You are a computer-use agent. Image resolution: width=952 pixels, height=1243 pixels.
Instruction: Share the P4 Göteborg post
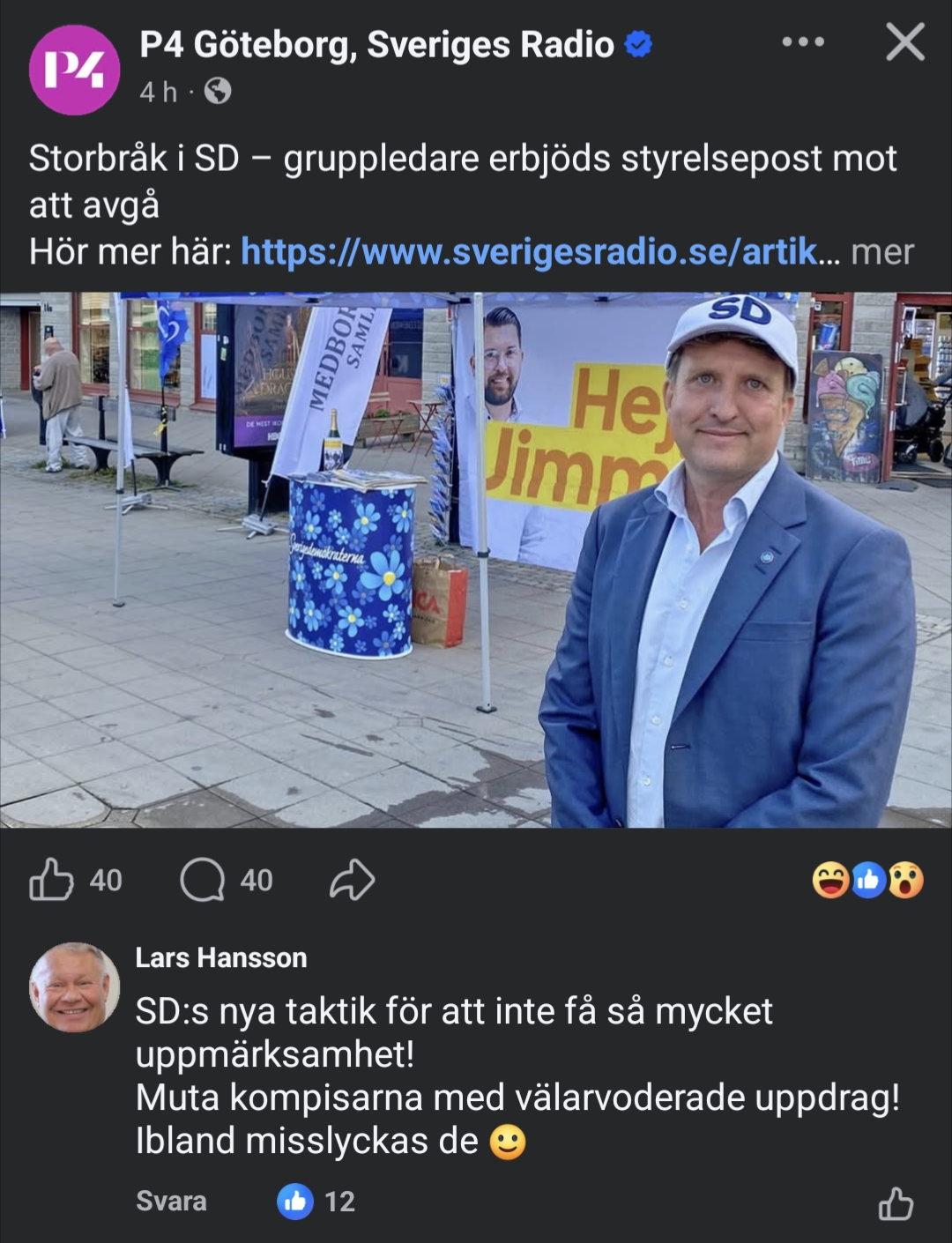tap(353, 879)
